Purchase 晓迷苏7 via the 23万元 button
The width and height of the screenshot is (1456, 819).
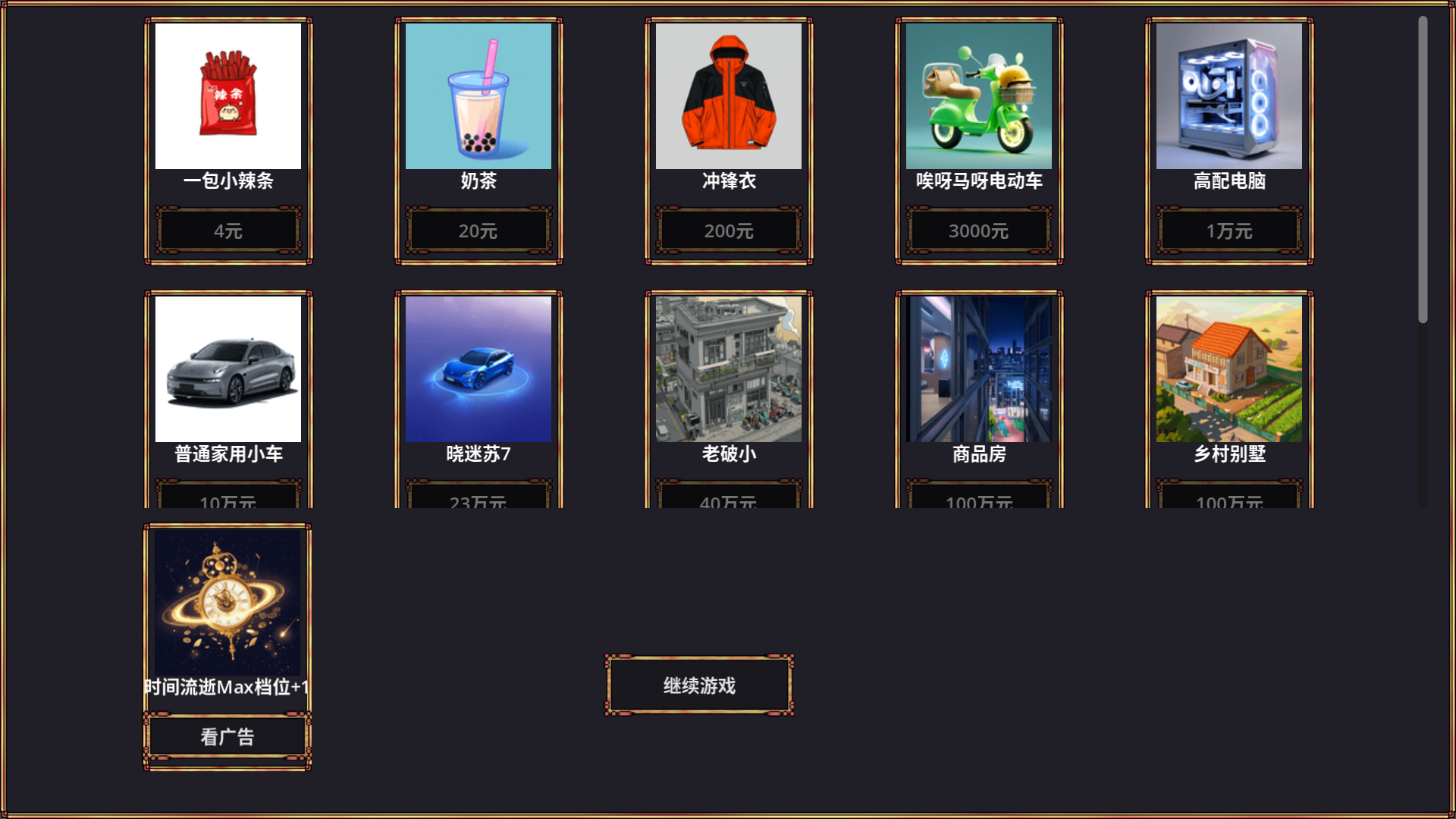pyautogui.click(x=478, y=497)
